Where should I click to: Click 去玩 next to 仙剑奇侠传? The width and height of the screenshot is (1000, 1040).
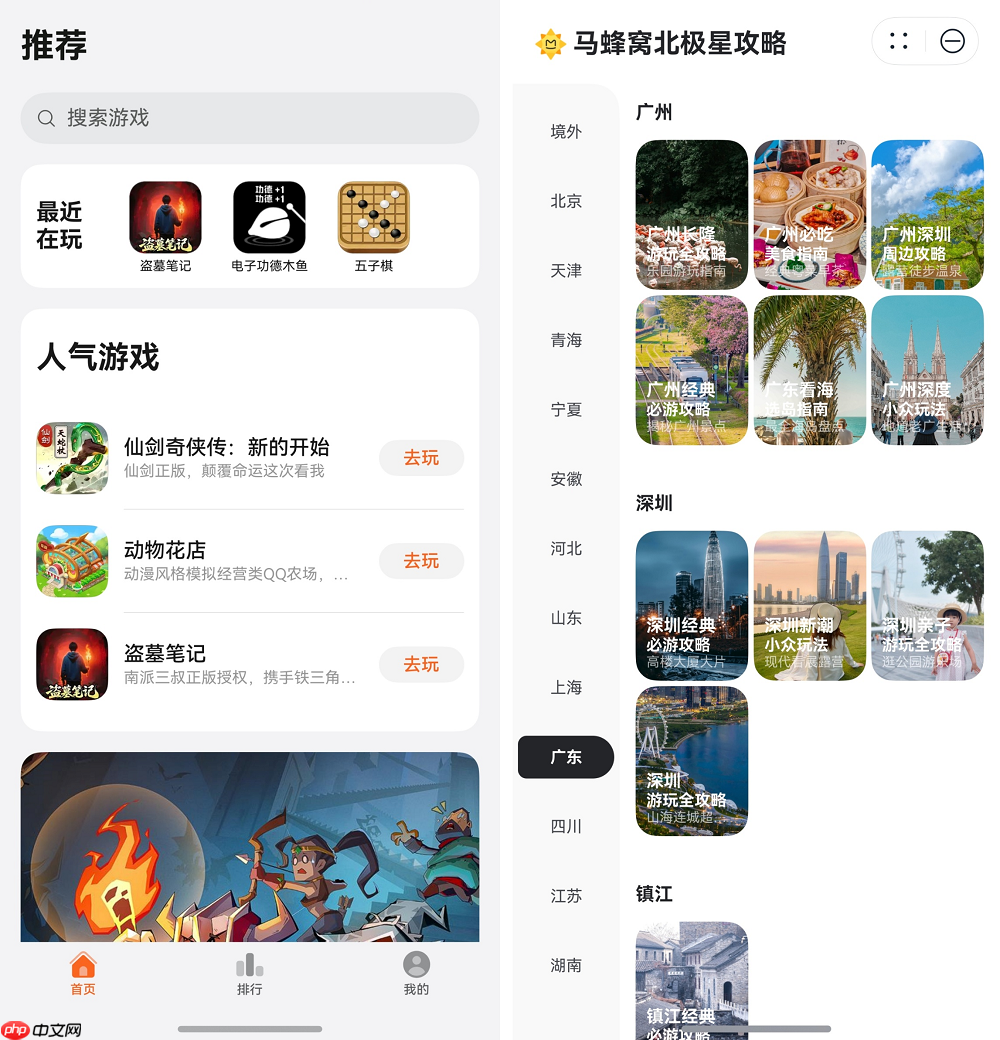pyautogui.click(x=421, y=457)
